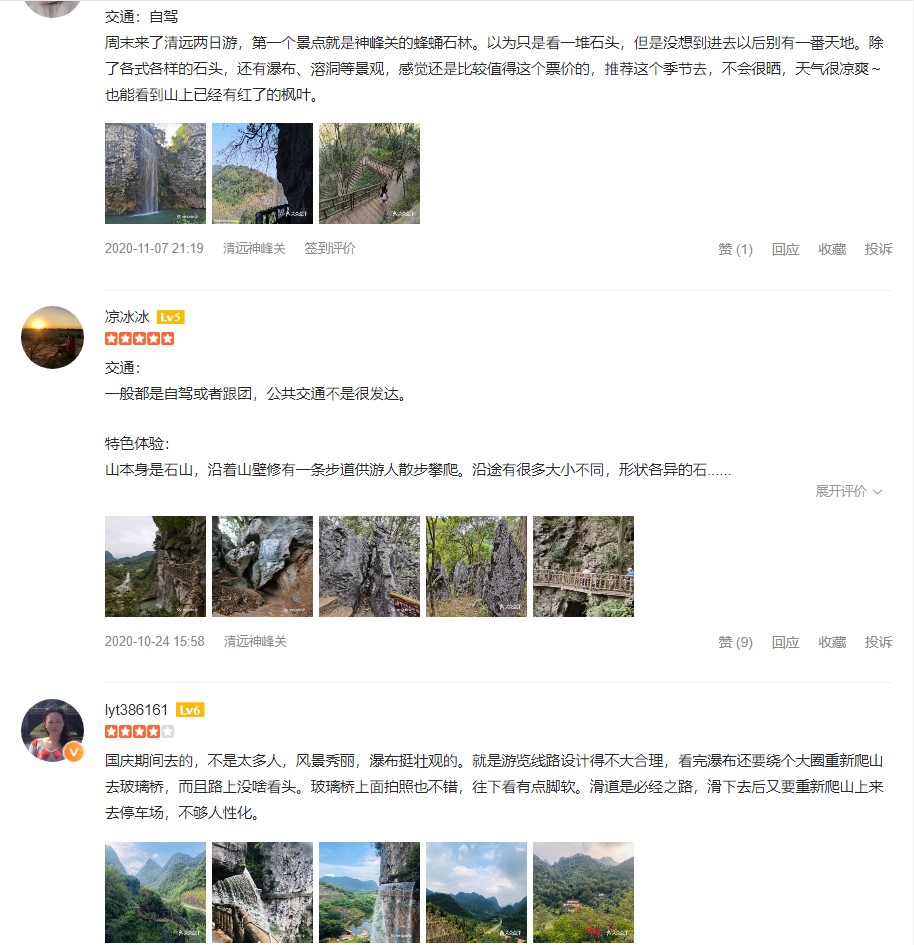Image resolution: width=914 pixels, height=945 pixels.
Task: Save (收藏) the 2020-11-07 review
Action: pyautogui.click(x=832, y=249)
